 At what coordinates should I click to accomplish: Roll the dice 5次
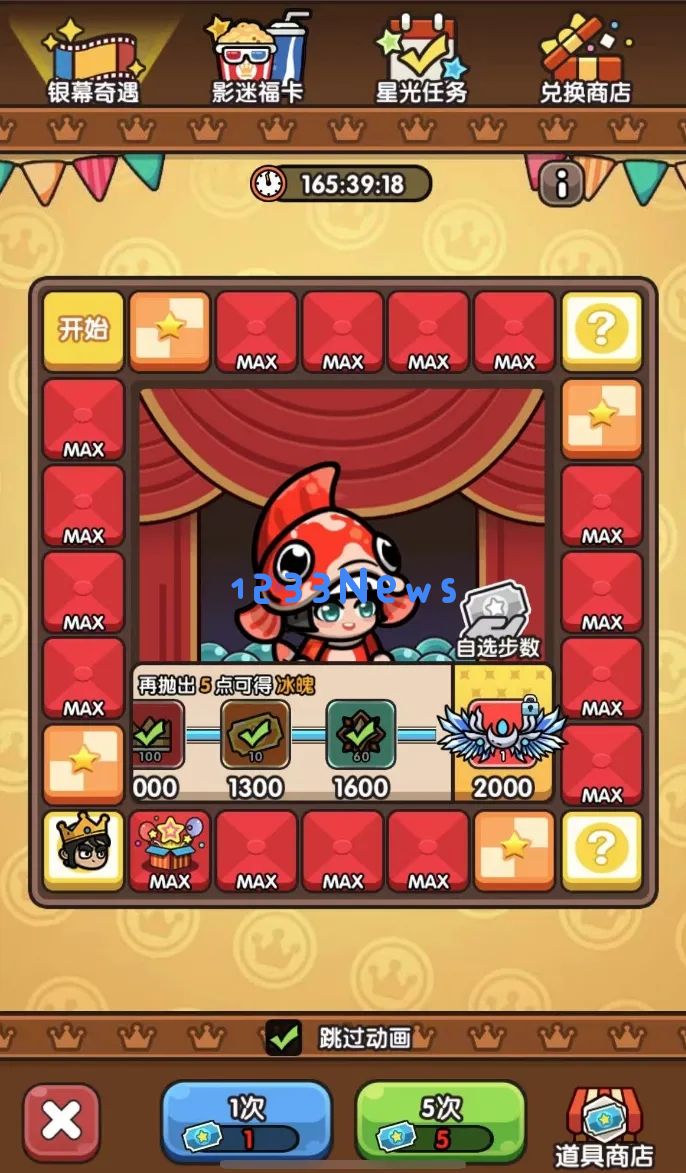click(x=440, y=1122)
